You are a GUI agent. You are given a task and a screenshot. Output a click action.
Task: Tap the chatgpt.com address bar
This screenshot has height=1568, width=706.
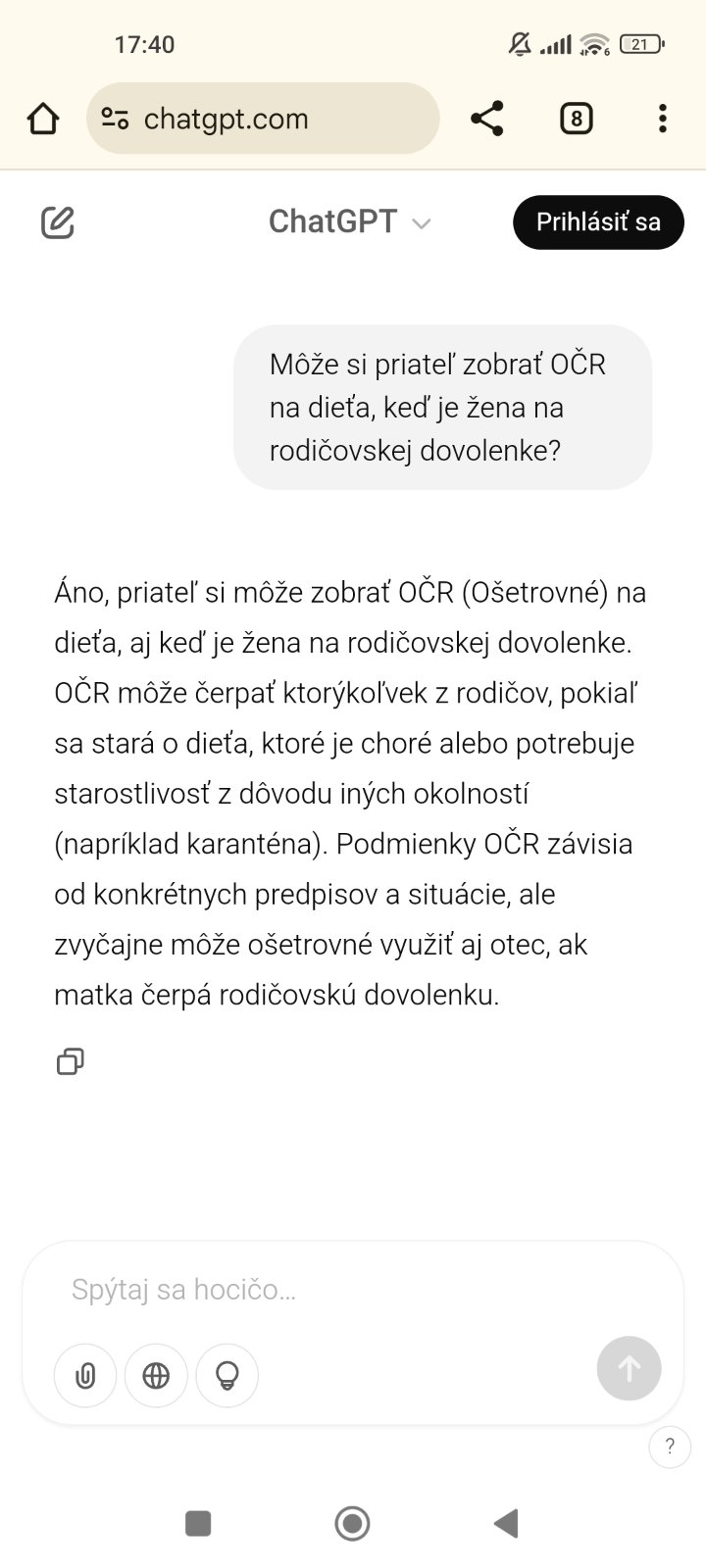click(x=263, y=119)
